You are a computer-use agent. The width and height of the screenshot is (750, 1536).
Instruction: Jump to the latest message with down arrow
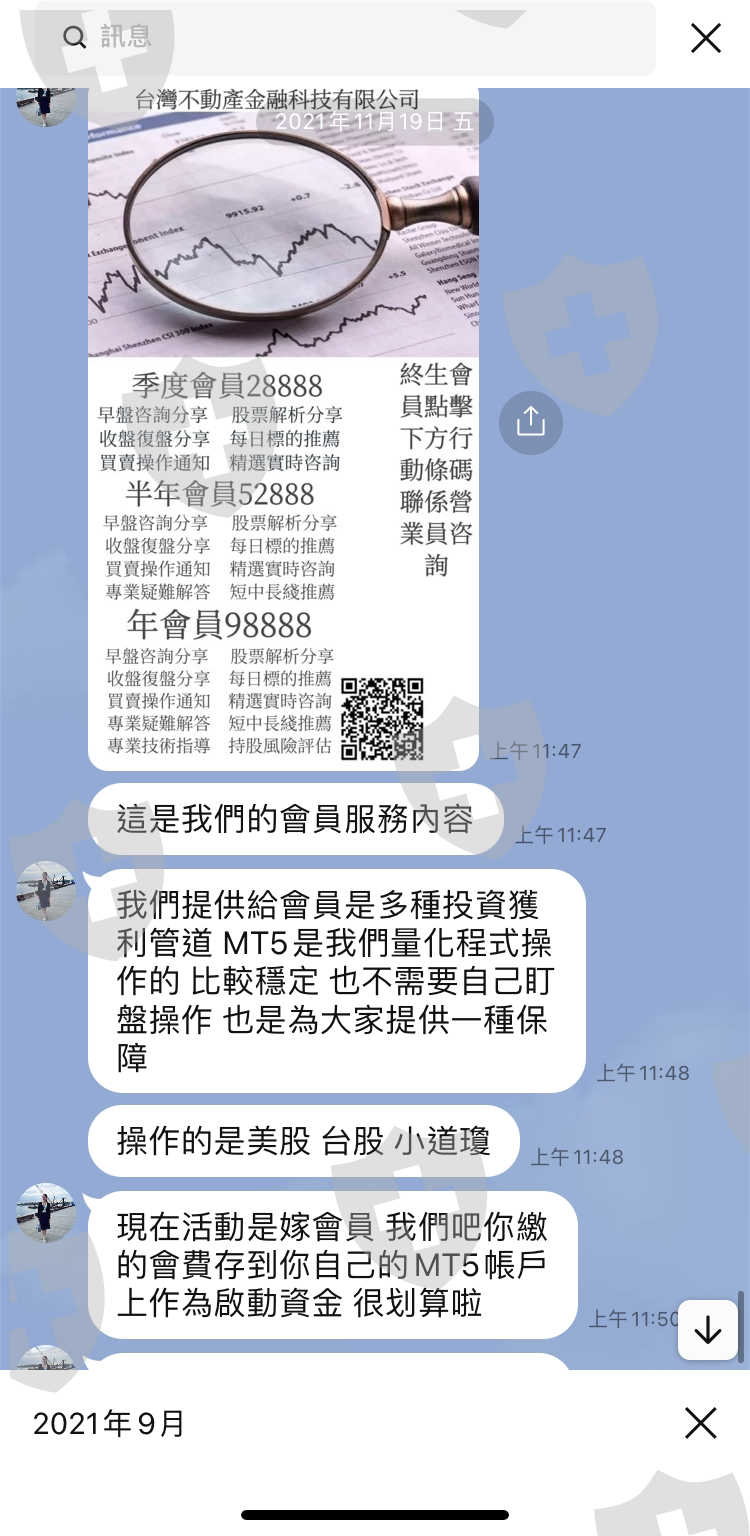pos(708,1330)
